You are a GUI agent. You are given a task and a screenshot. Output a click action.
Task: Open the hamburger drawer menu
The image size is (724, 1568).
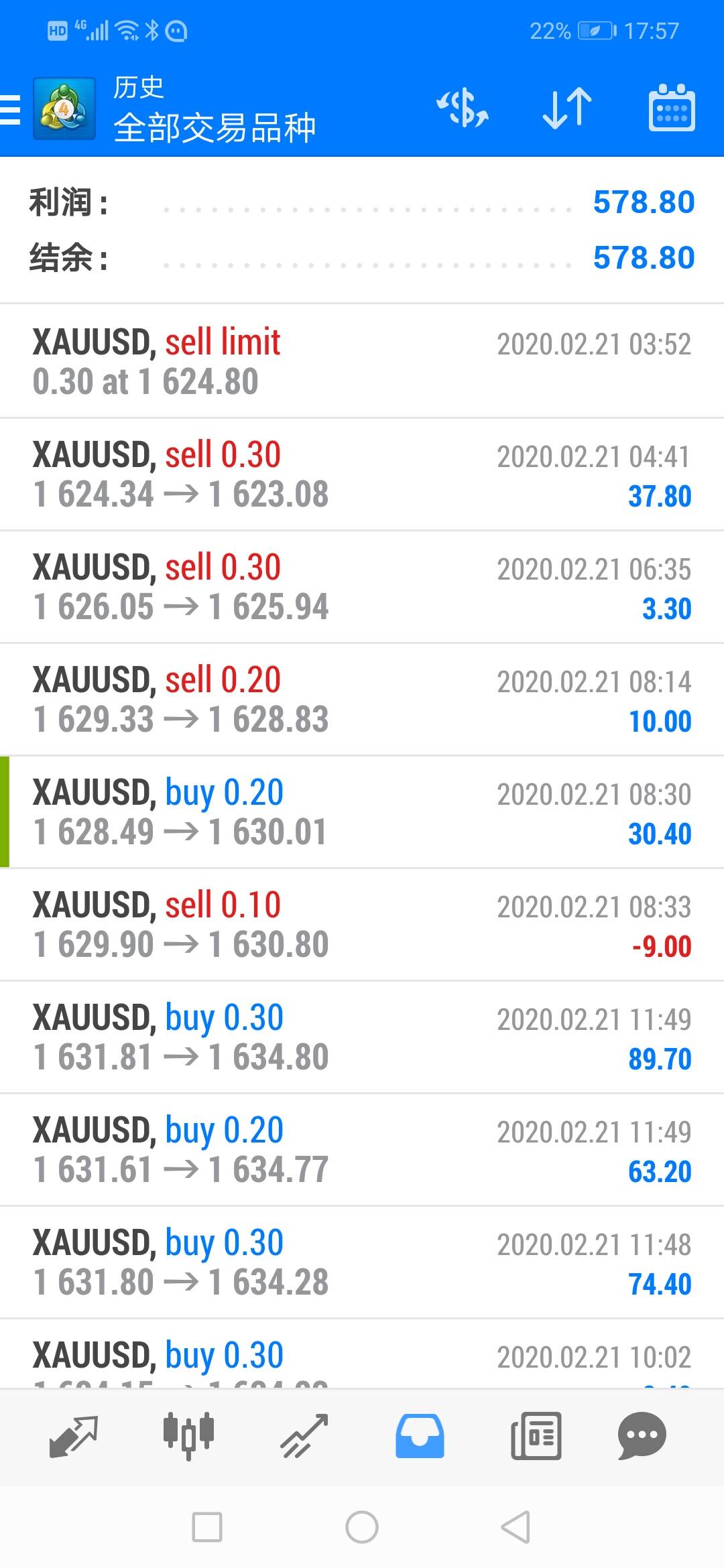tap(11, 109)
